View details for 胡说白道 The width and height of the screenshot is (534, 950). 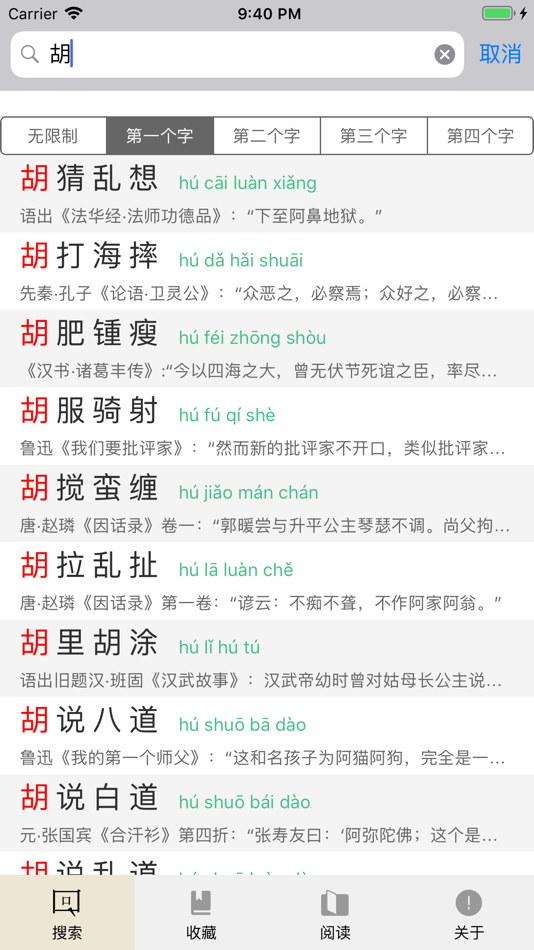tap(267, 814)
